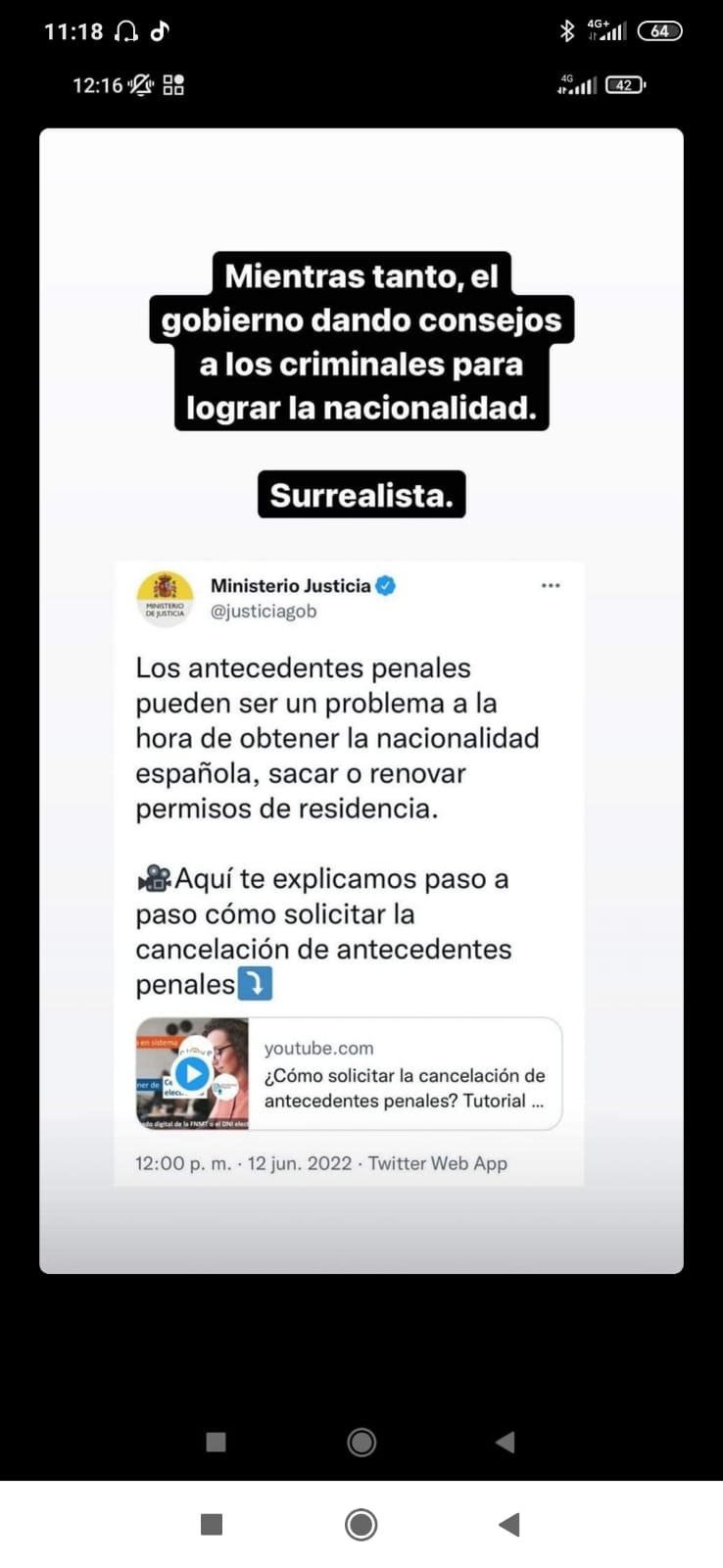Tap the Bluetooth status bar icon
723x1568 pixels.
tap(567, 30)
